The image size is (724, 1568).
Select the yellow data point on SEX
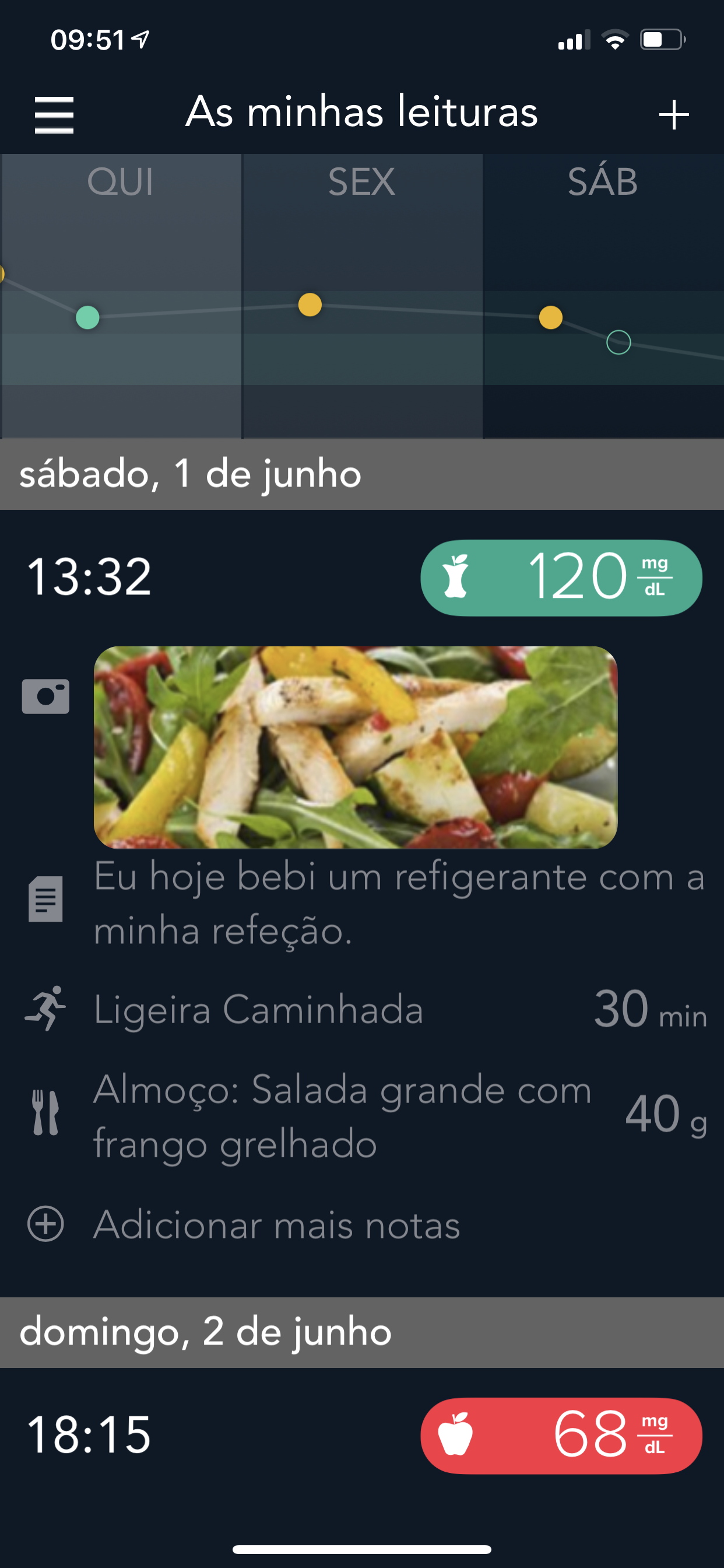tap(310, 304)
